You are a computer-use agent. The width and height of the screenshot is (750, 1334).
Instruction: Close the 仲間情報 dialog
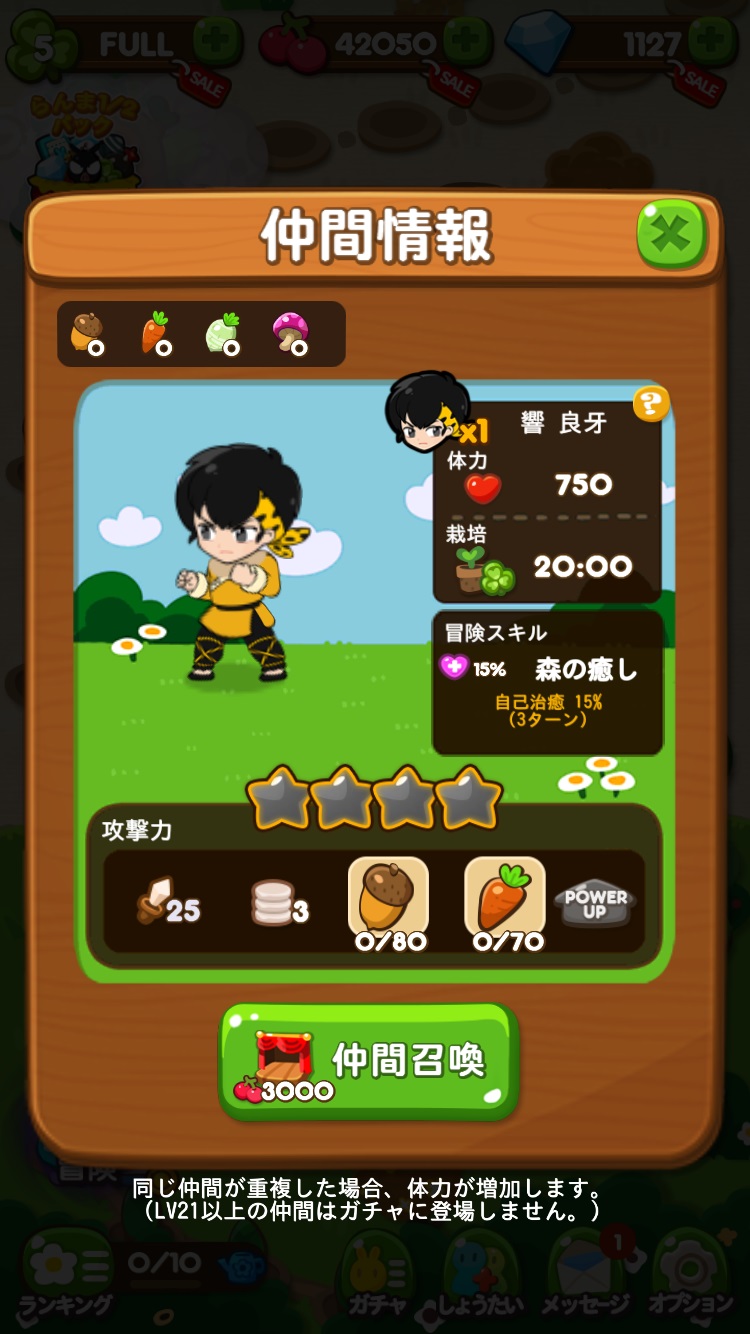pos(671,235)
